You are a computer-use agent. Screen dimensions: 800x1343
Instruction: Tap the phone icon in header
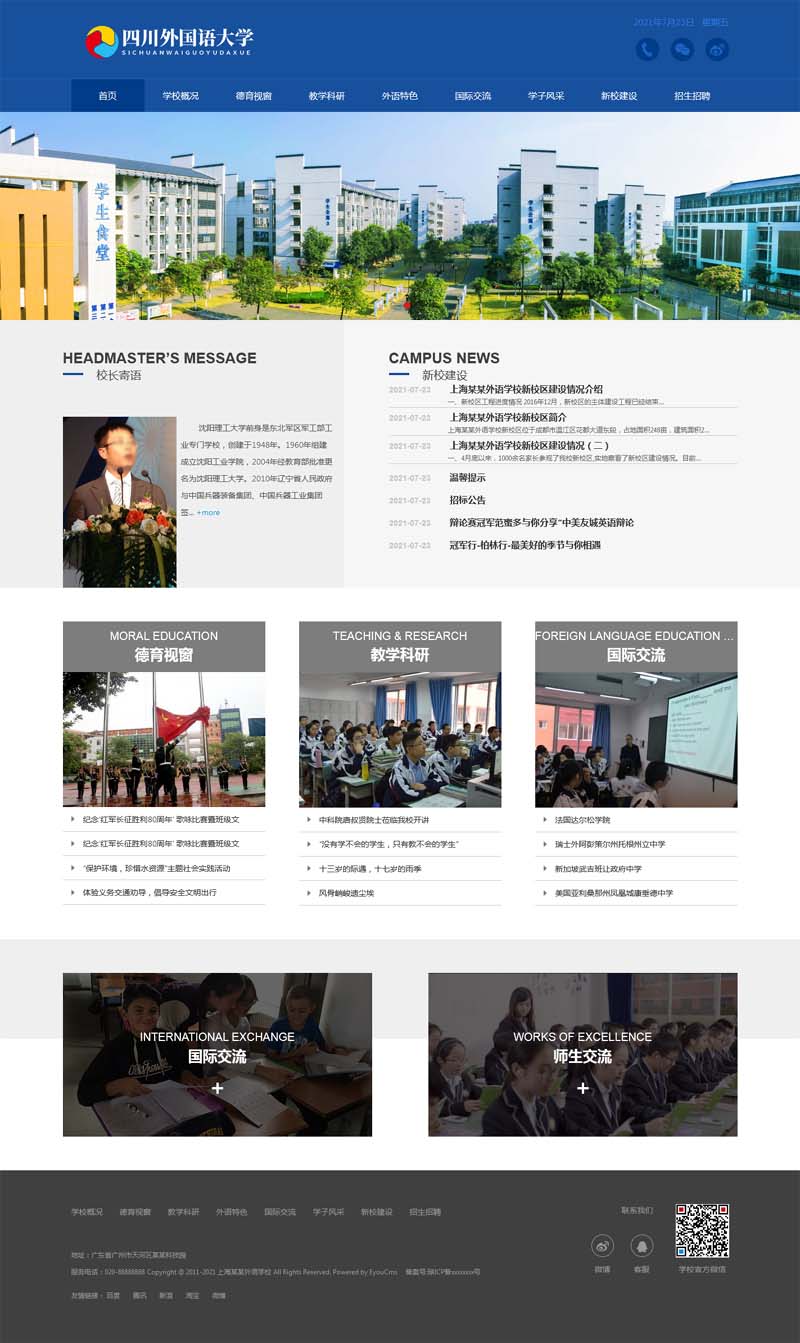[647, 49]
